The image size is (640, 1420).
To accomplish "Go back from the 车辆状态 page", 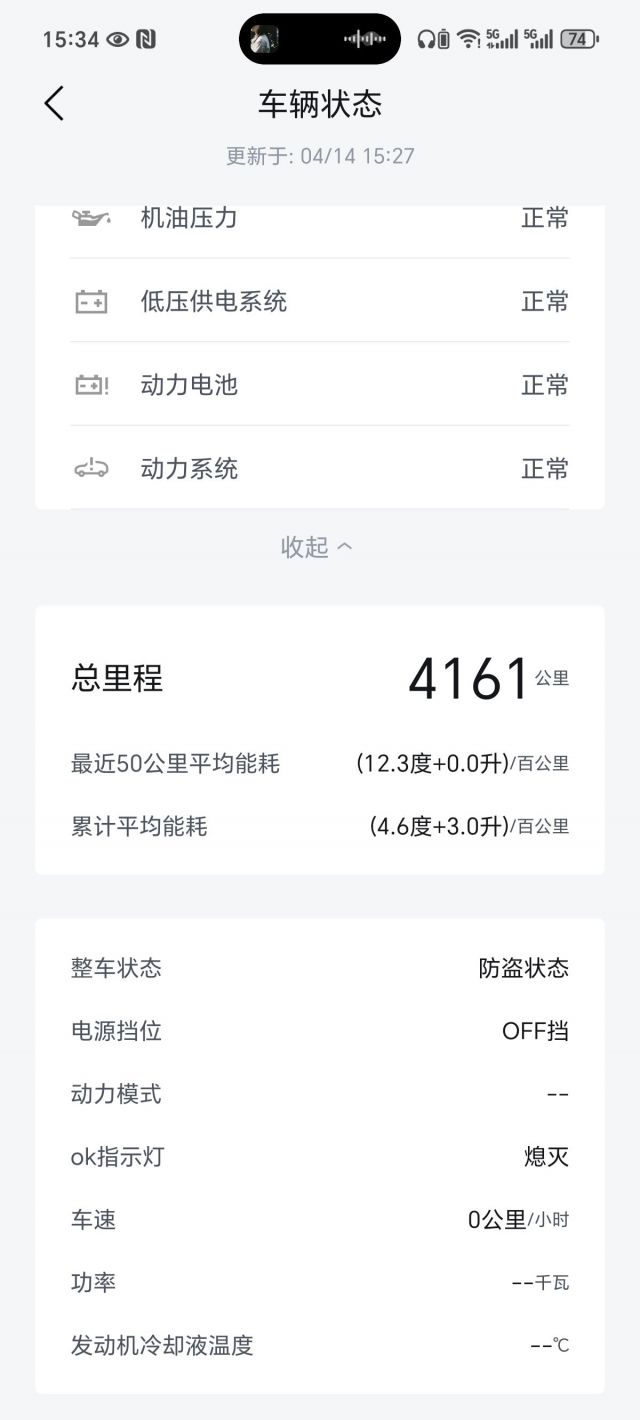I will coord(54,103).
